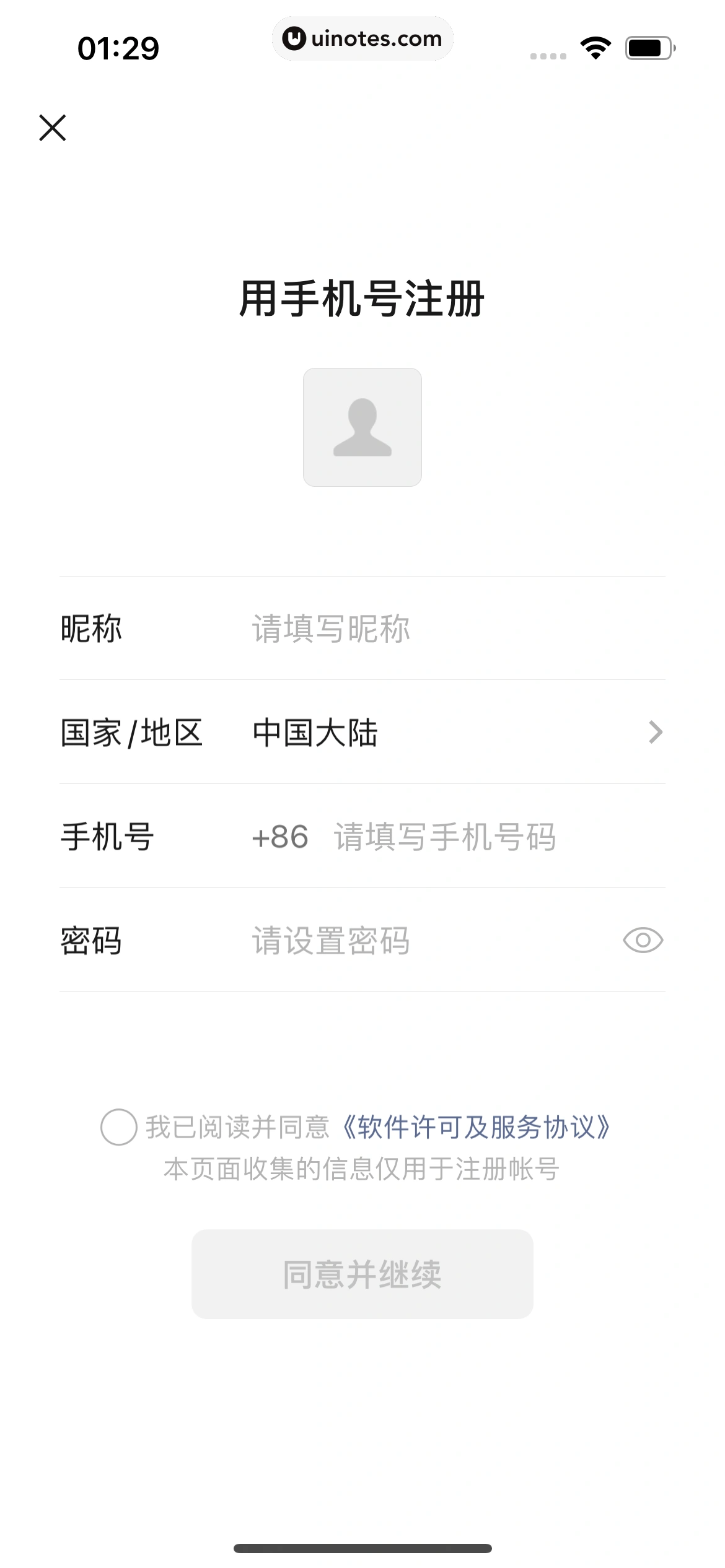Tap the close X icon at top left
This screenshot has width=725, height=1568.
53,129
